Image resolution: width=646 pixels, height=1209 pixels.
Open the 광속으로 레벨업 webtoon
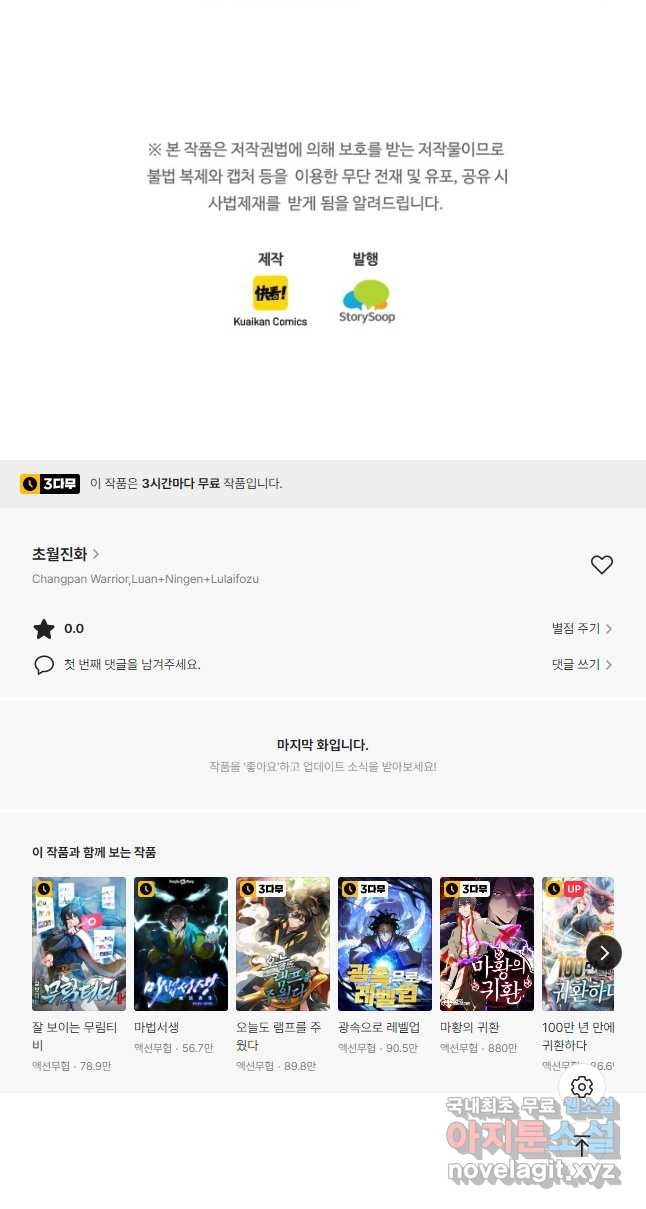(x=385, y=944)
